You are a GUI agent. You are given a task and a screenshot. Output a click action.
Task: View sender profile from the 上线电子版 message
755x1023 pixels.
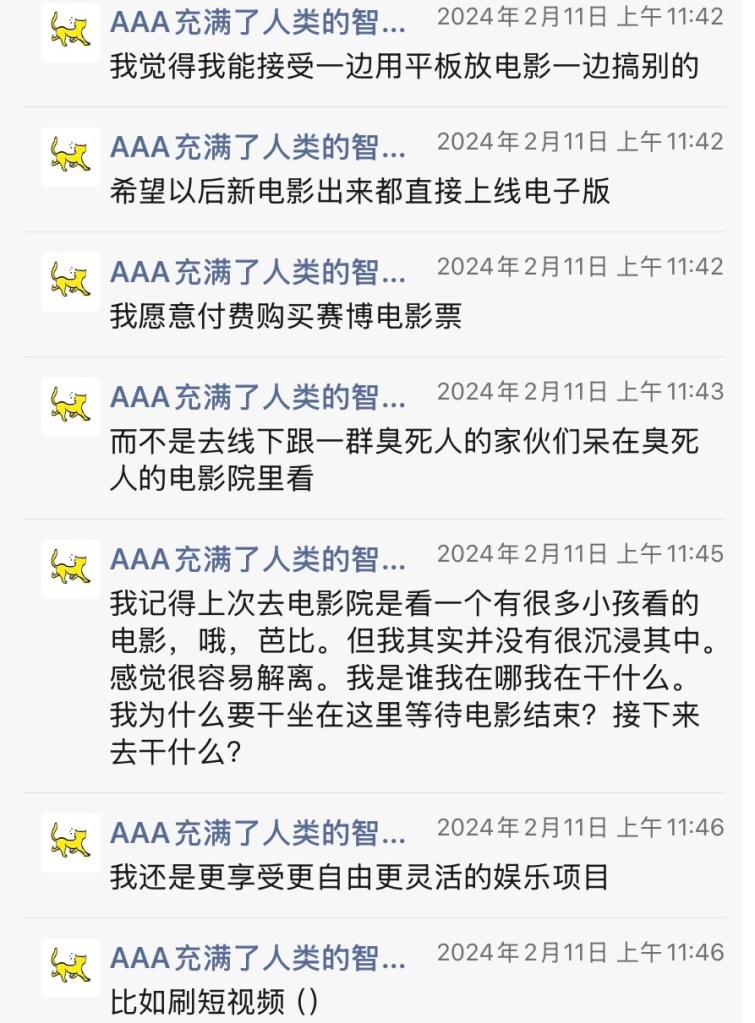pos(71,156)
